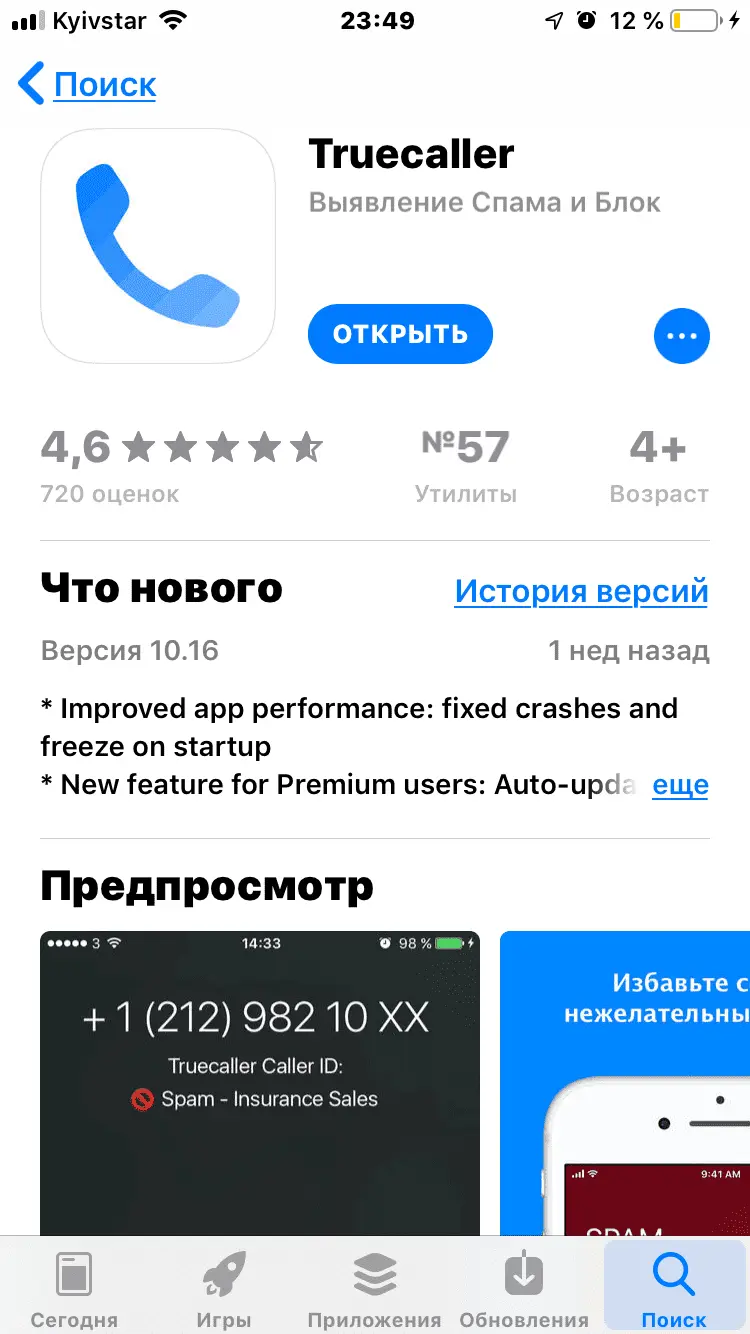The width and height of the screenshot is (750, 1334).
Task: Switch to the Приложения tab
Action: click(x=375, y=1290)
